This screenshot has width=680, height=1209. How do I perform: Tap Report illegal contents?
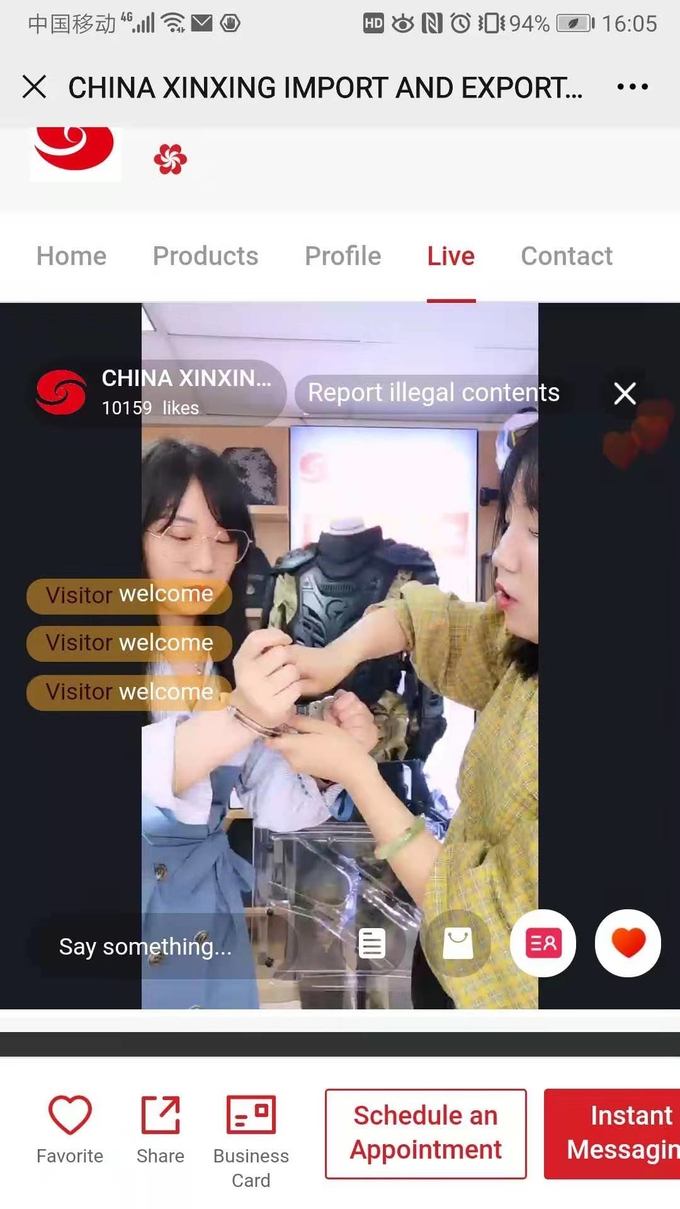pos(433,393)
